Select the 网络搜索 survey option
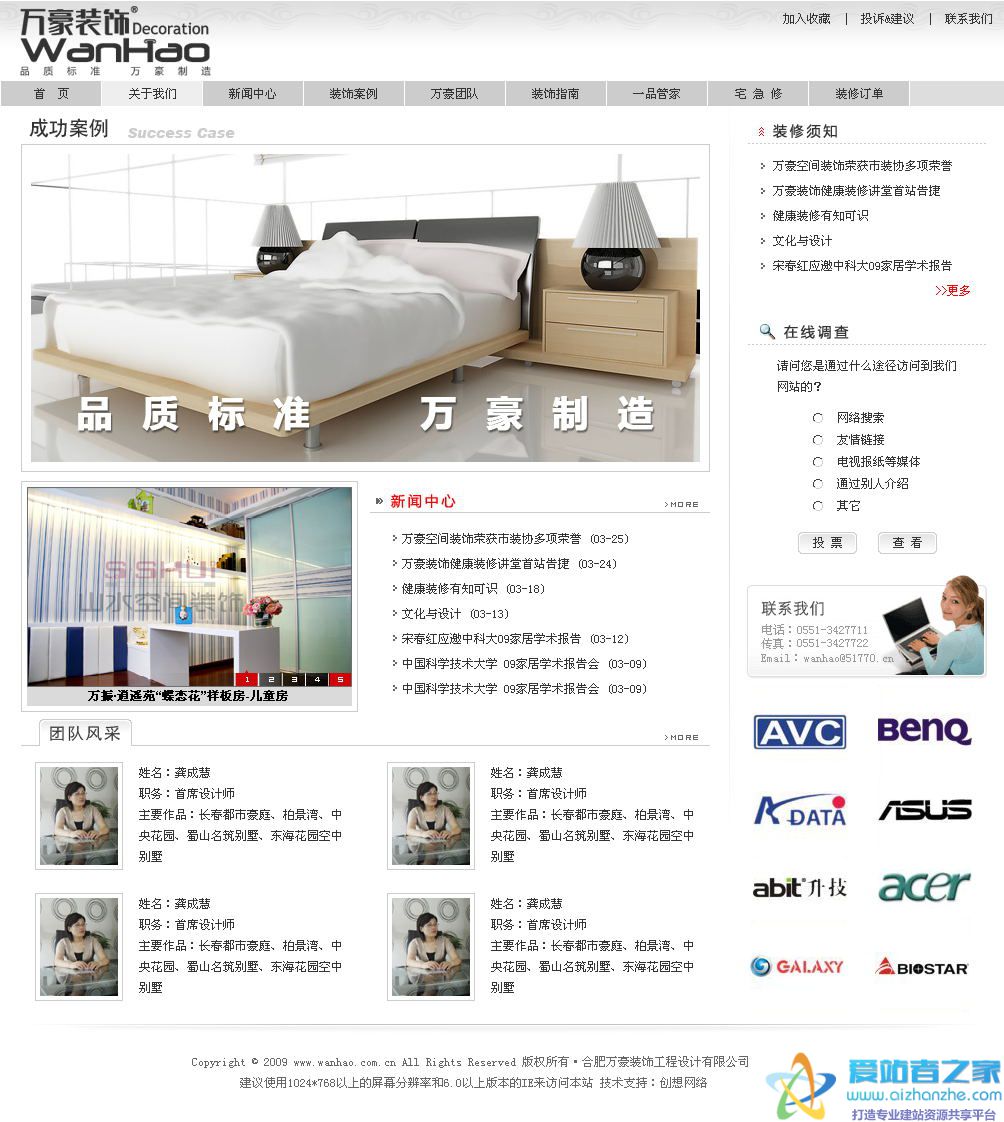This screenshot has height=1122, width=1004. pyautogui.click(x=818, y=418)
